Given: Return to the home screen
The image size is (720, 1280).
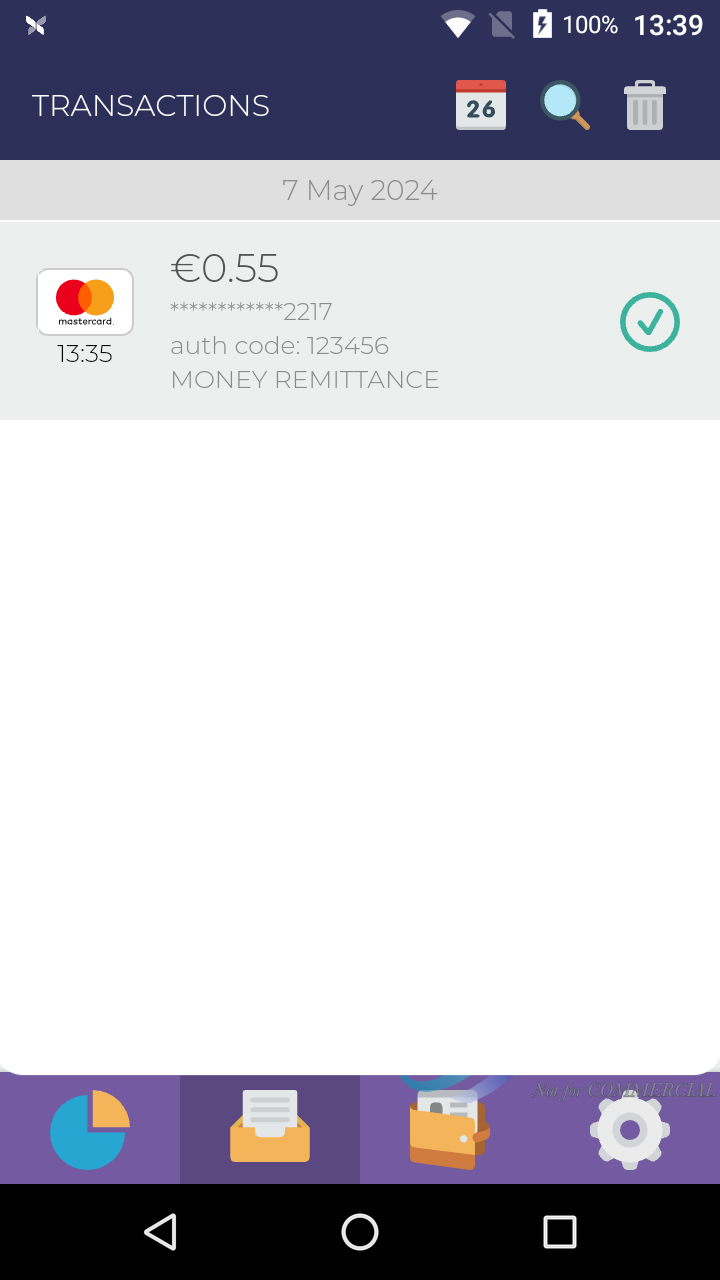Looking at the screenshot, I should 360,1232.
